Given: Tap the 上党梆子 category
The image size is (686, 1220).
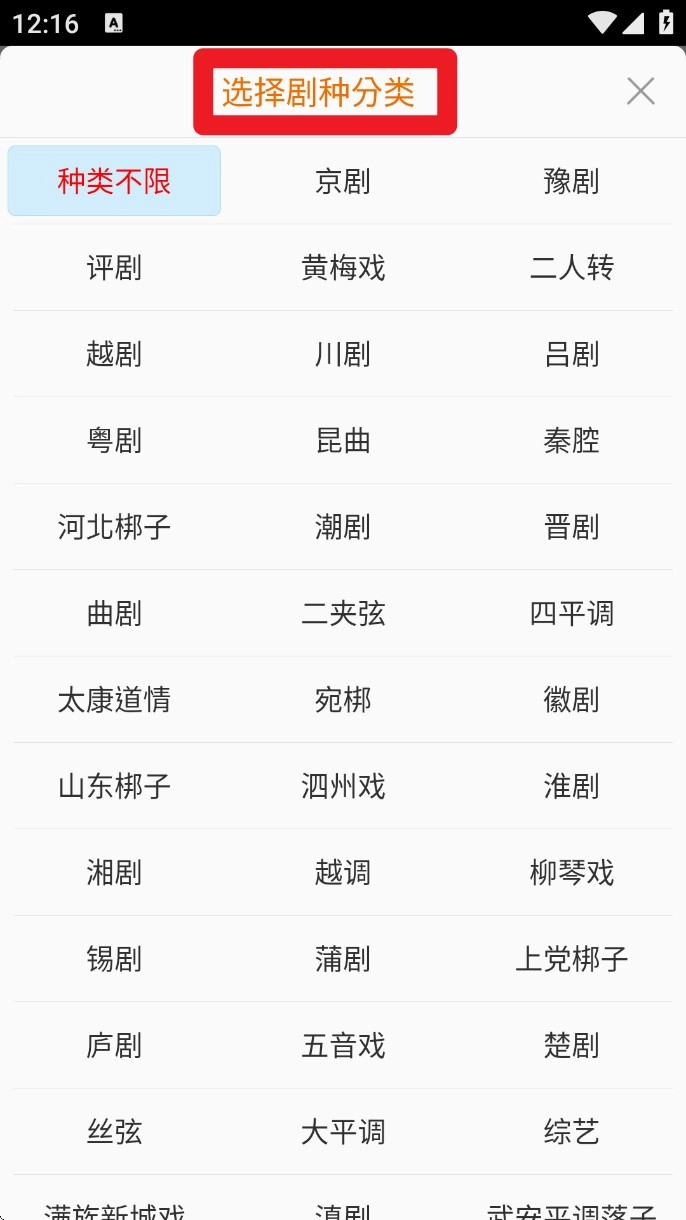Looking at the screenshot, I should pos(571,959).
